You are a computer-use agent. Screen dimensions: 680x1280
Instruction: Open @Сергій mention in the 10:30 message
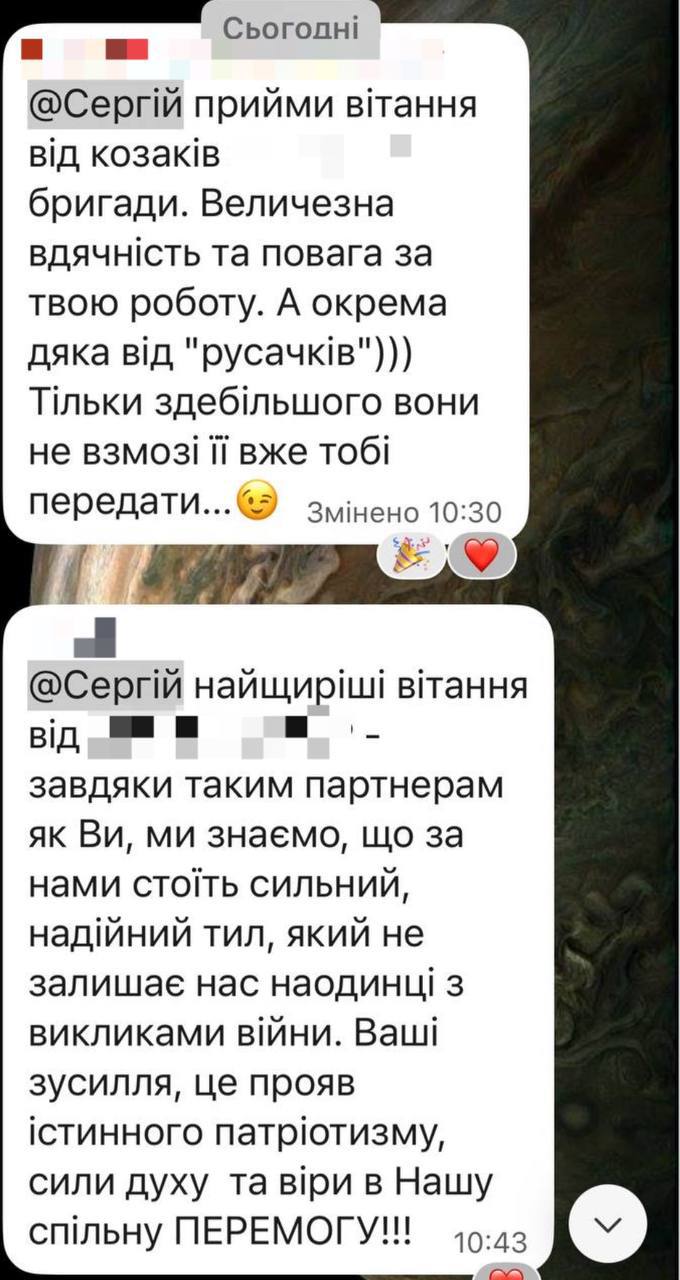[104, 106]
